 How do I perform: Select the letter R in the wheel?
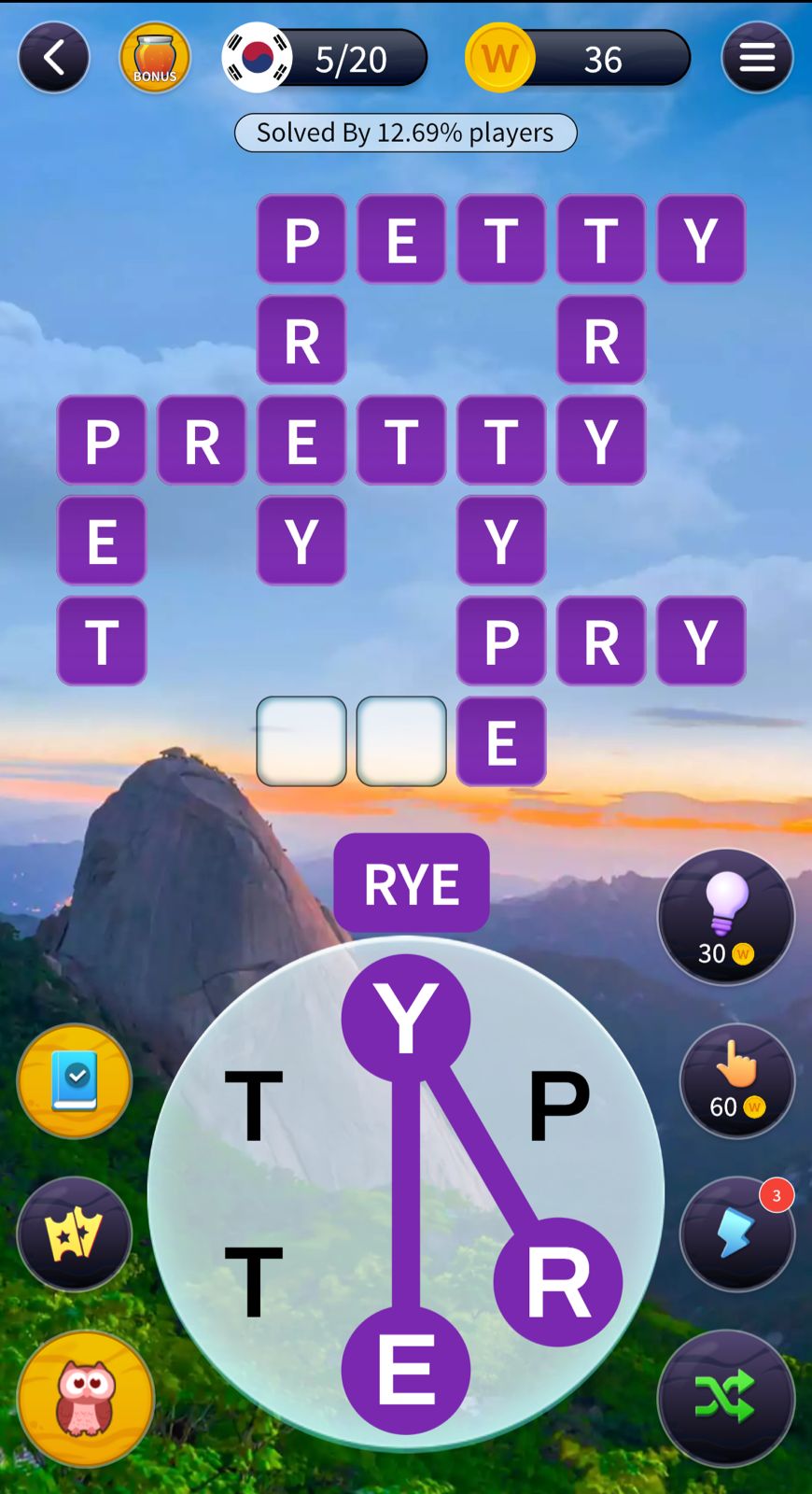558,1282
